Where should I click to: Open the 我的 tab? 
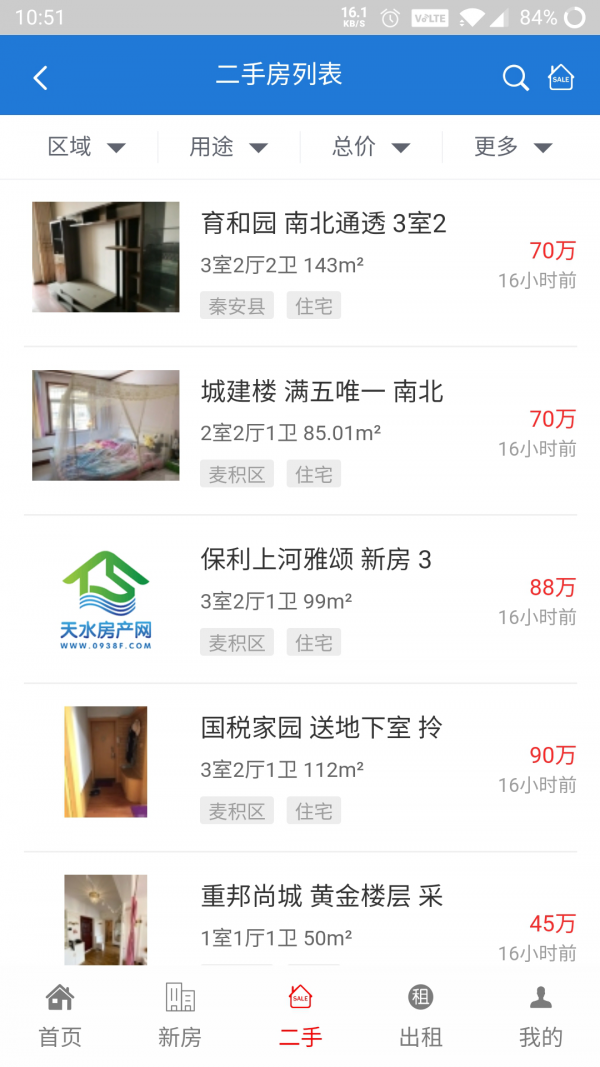pos(540,1015)
